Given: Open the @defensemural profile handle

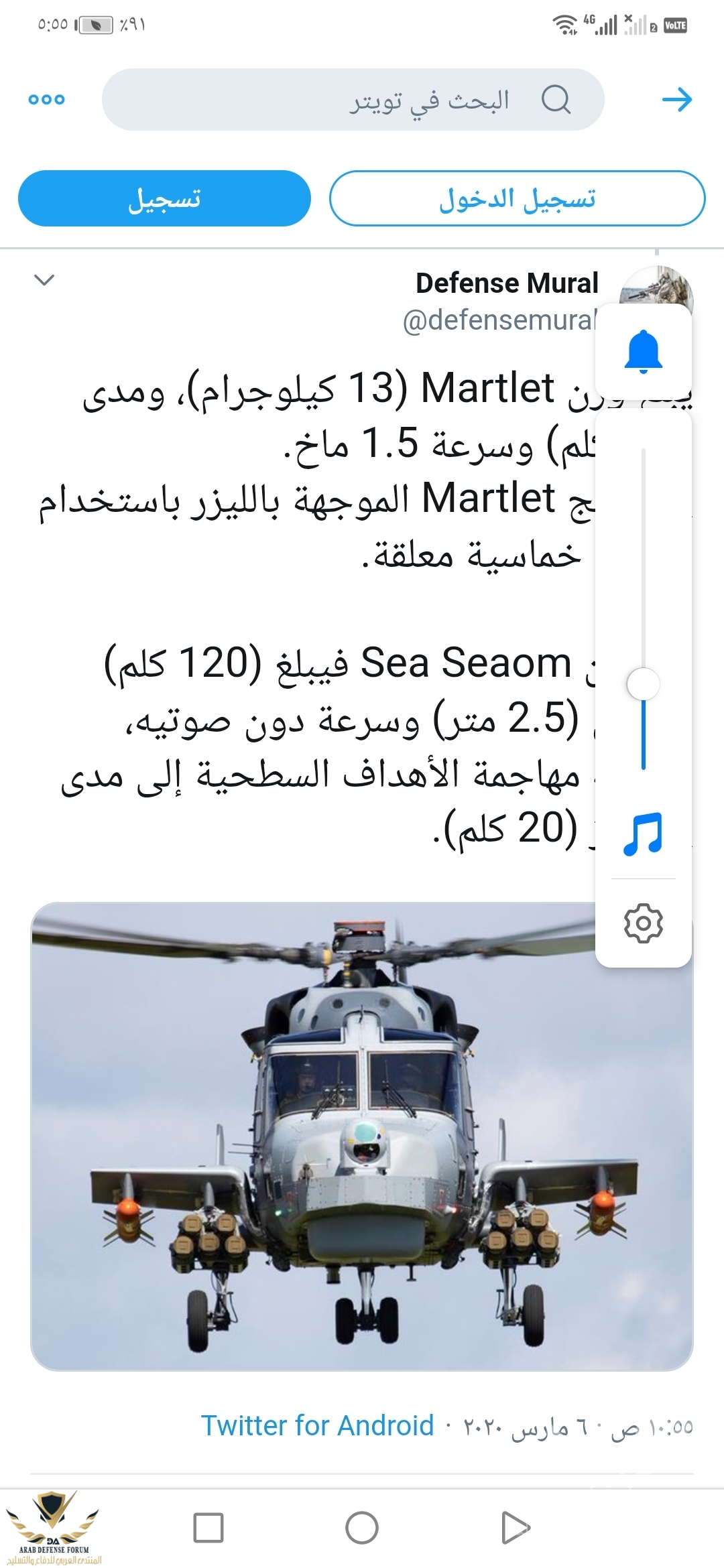Looking at the screenshot, I should click(499, 320).
